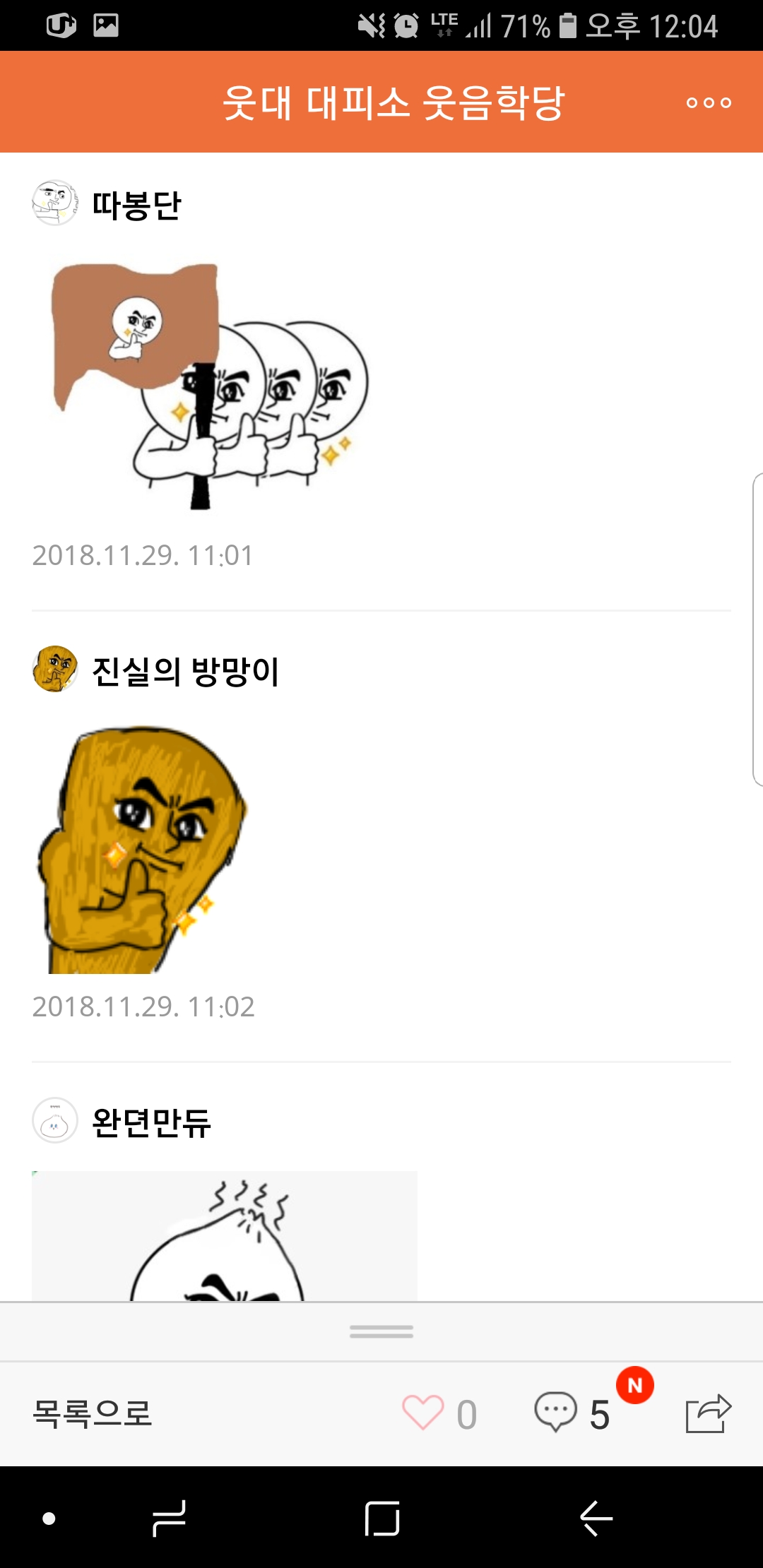Share this post

[x=708, y=1413]
